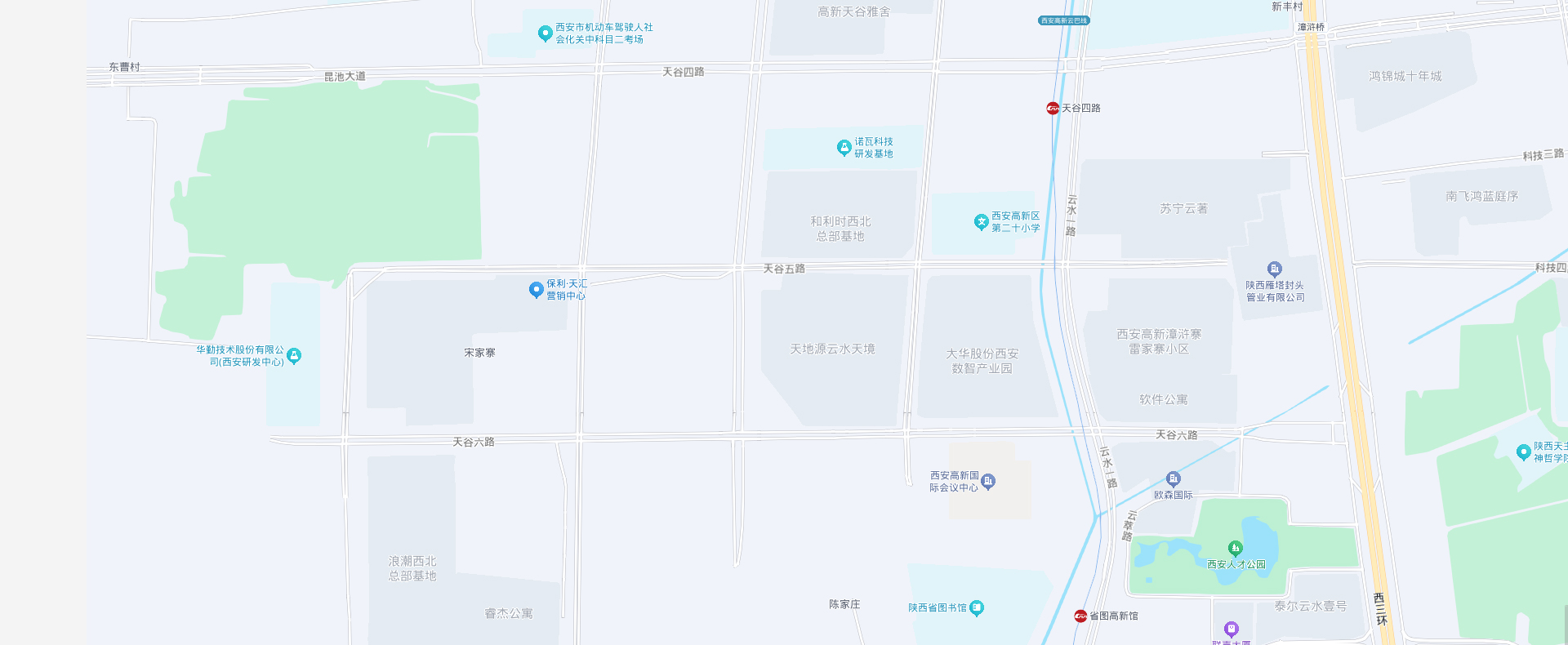This screenshot has width=1568, height=645.
Task: Select the 西安高新国际会议中心 marker
Action: 988,481
